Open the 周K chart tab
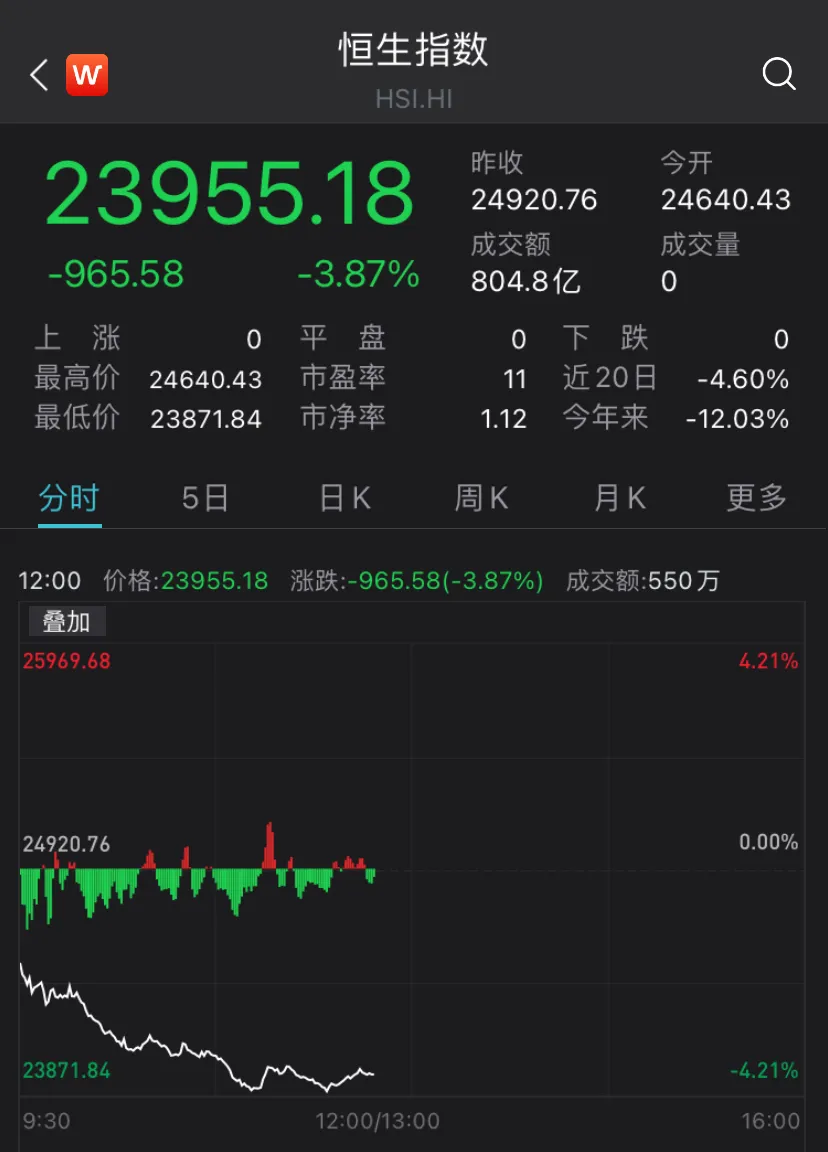Screen dimensions: 828x1152 pos(482,498)
